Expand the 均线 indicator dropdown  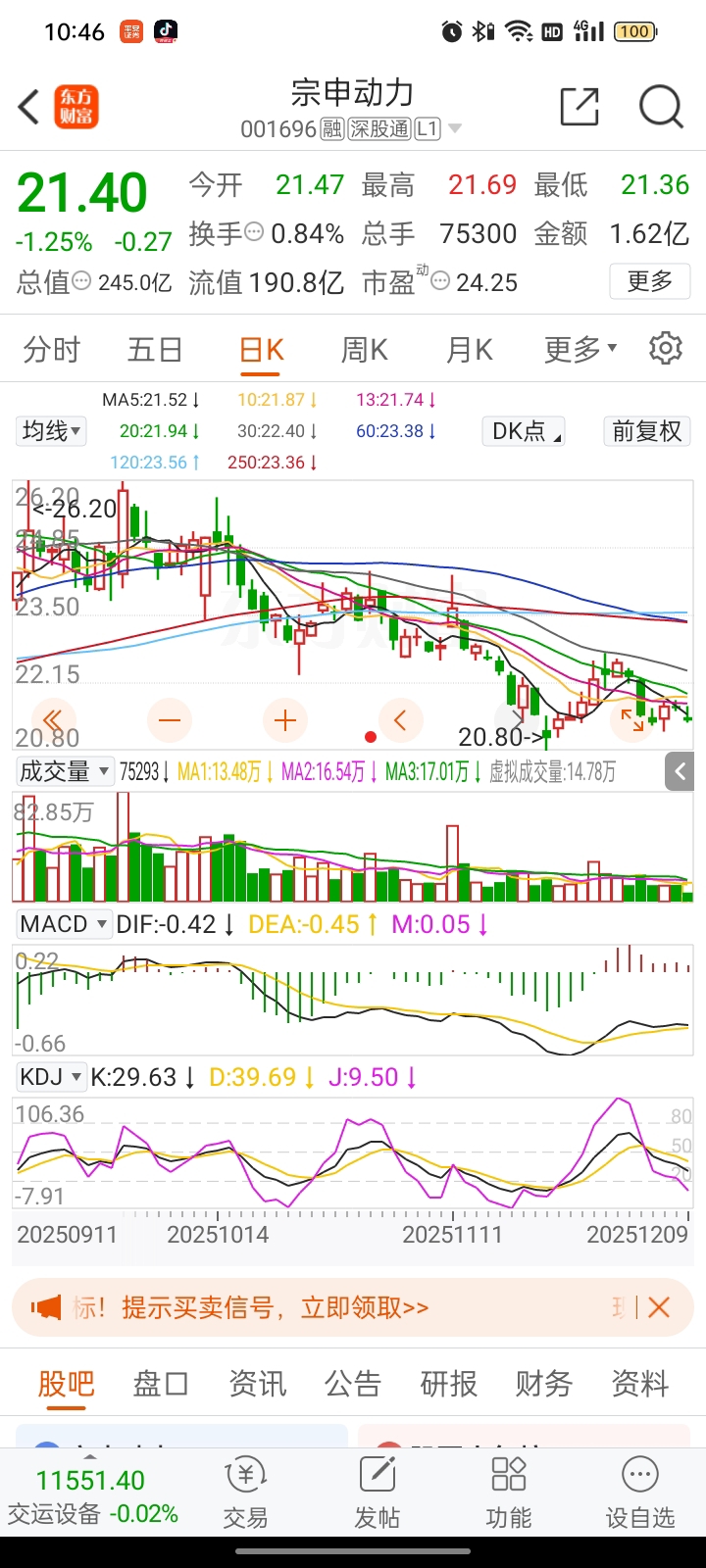(52, 431)
